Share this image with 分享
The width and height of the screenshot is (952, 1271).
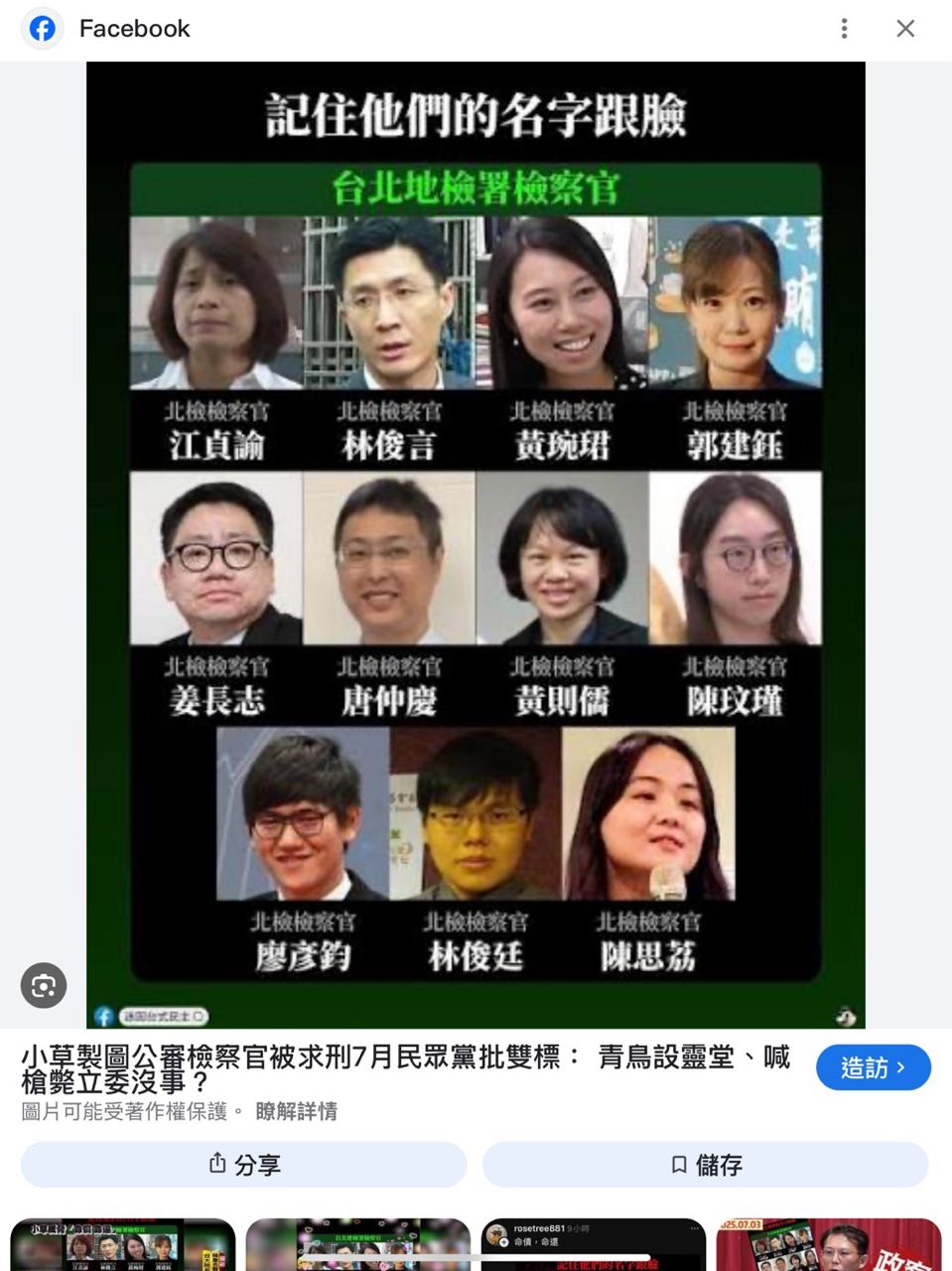point(243,1164)
